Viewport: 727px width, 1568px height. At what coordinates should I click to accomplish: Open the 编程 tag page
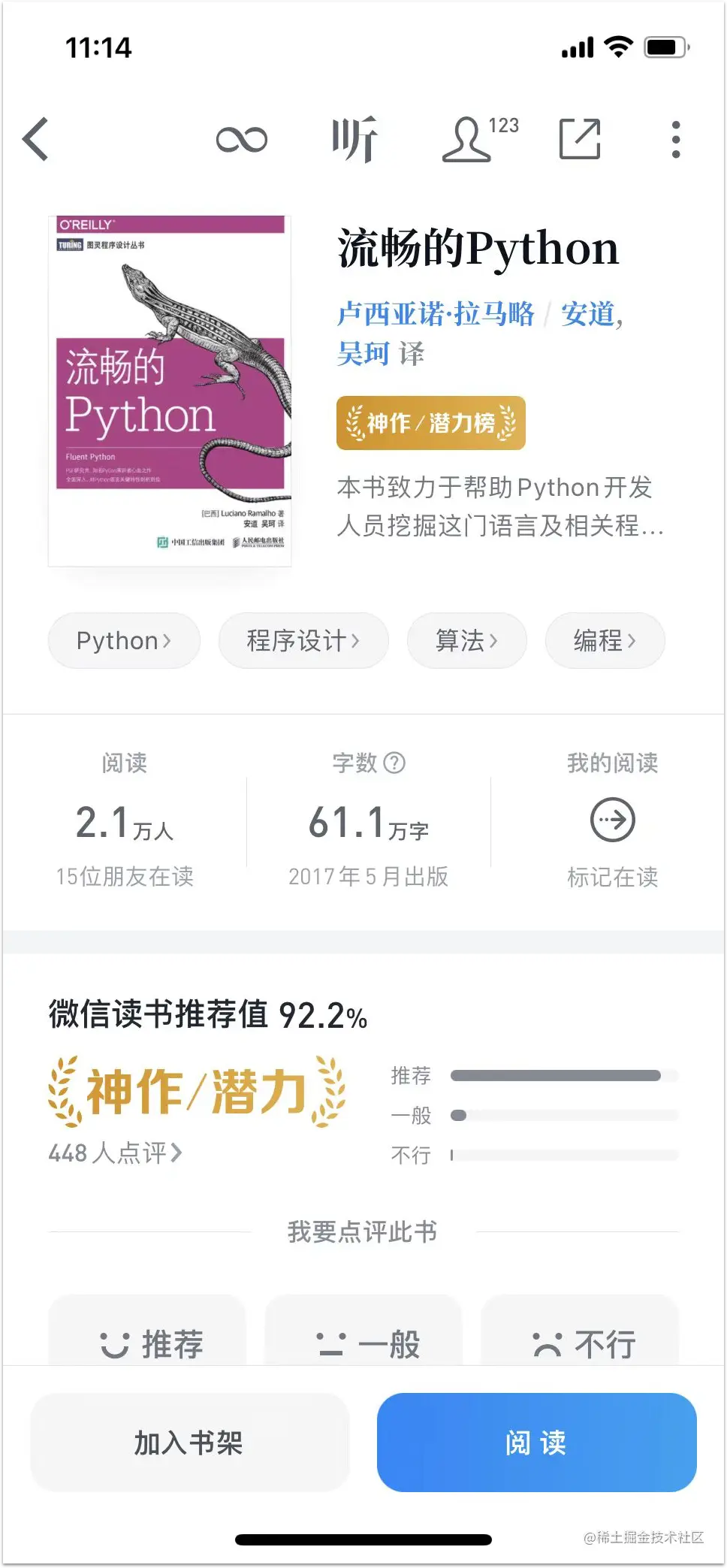[x=604, y=640]
